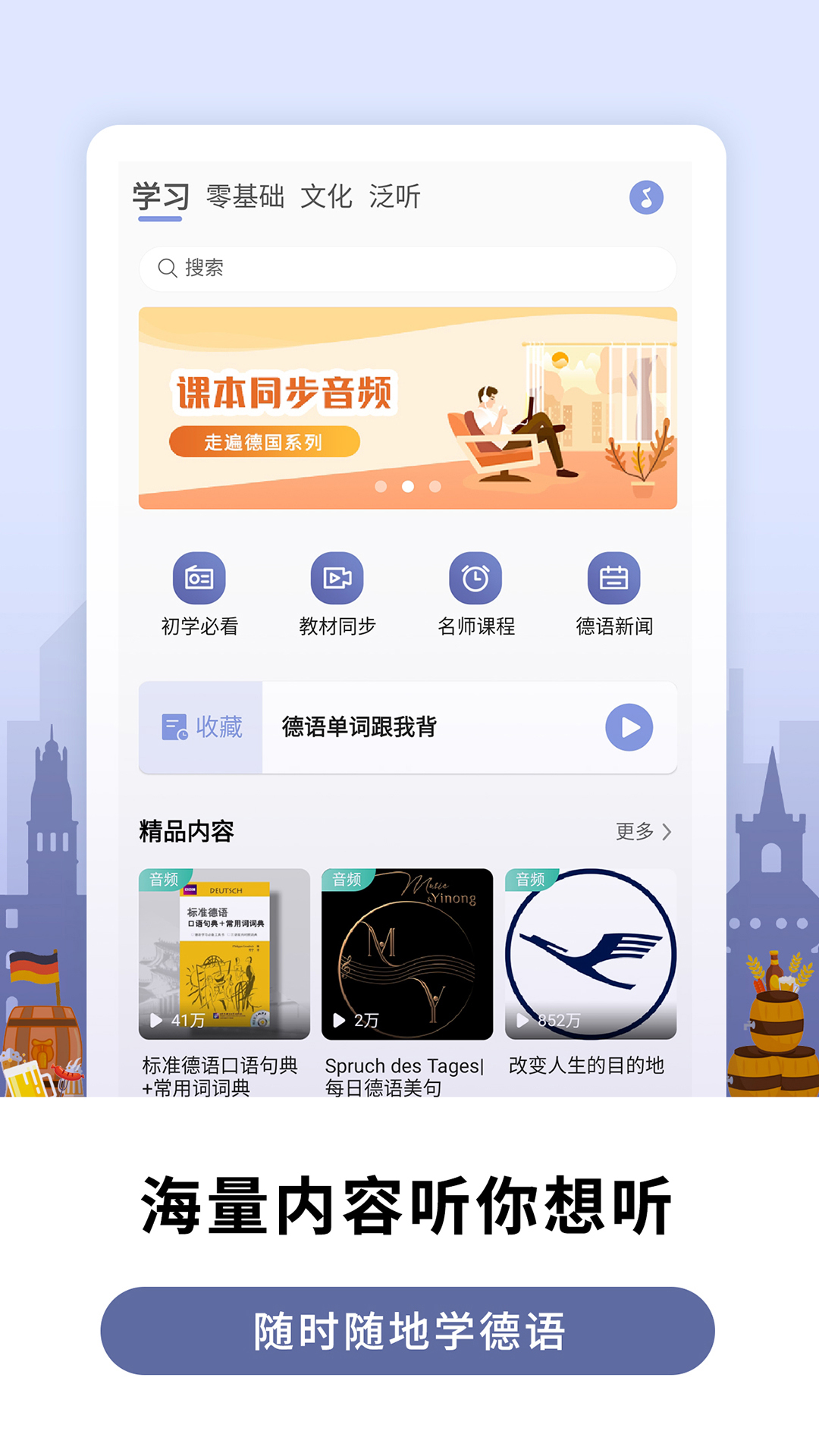Switch to the 泛听 tab
819x1456 pixels.
396,196
